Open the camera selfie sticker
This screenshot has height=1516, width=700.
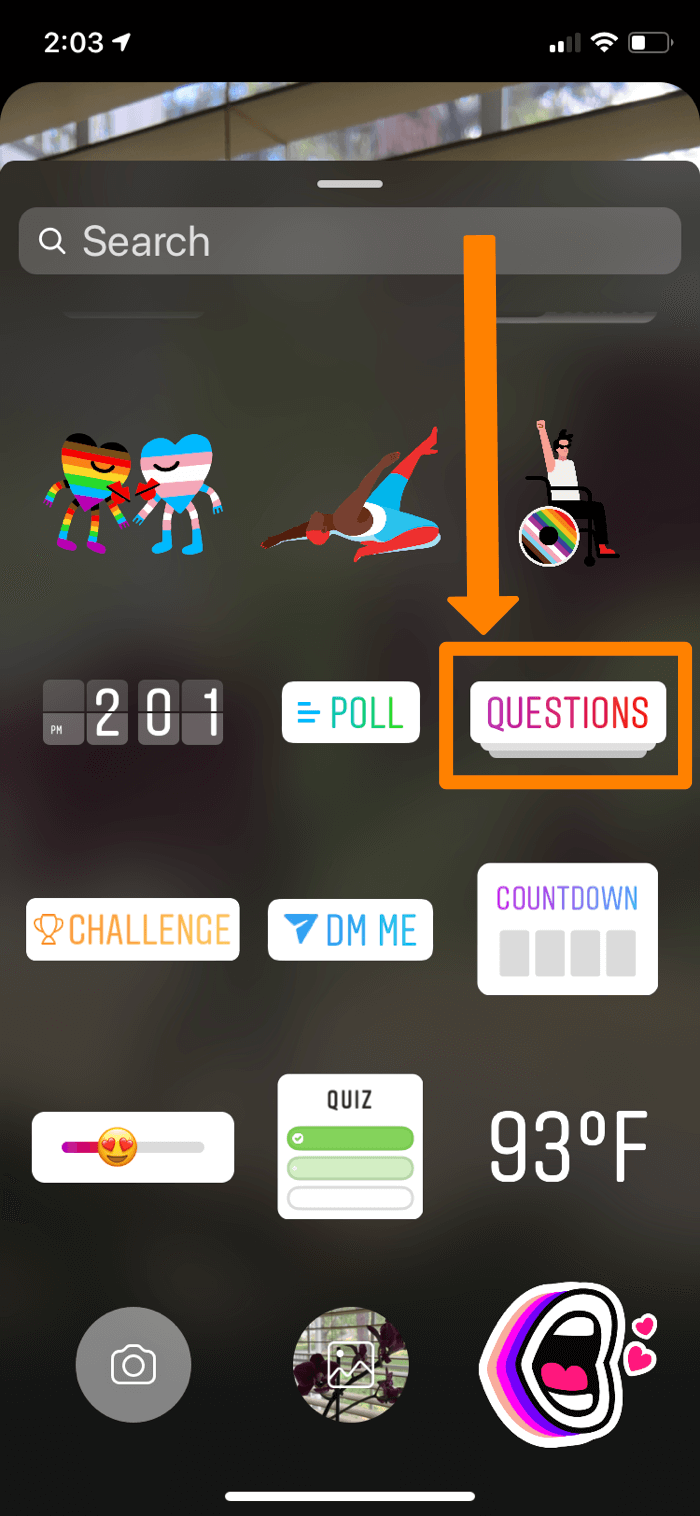click(133, 1365)
